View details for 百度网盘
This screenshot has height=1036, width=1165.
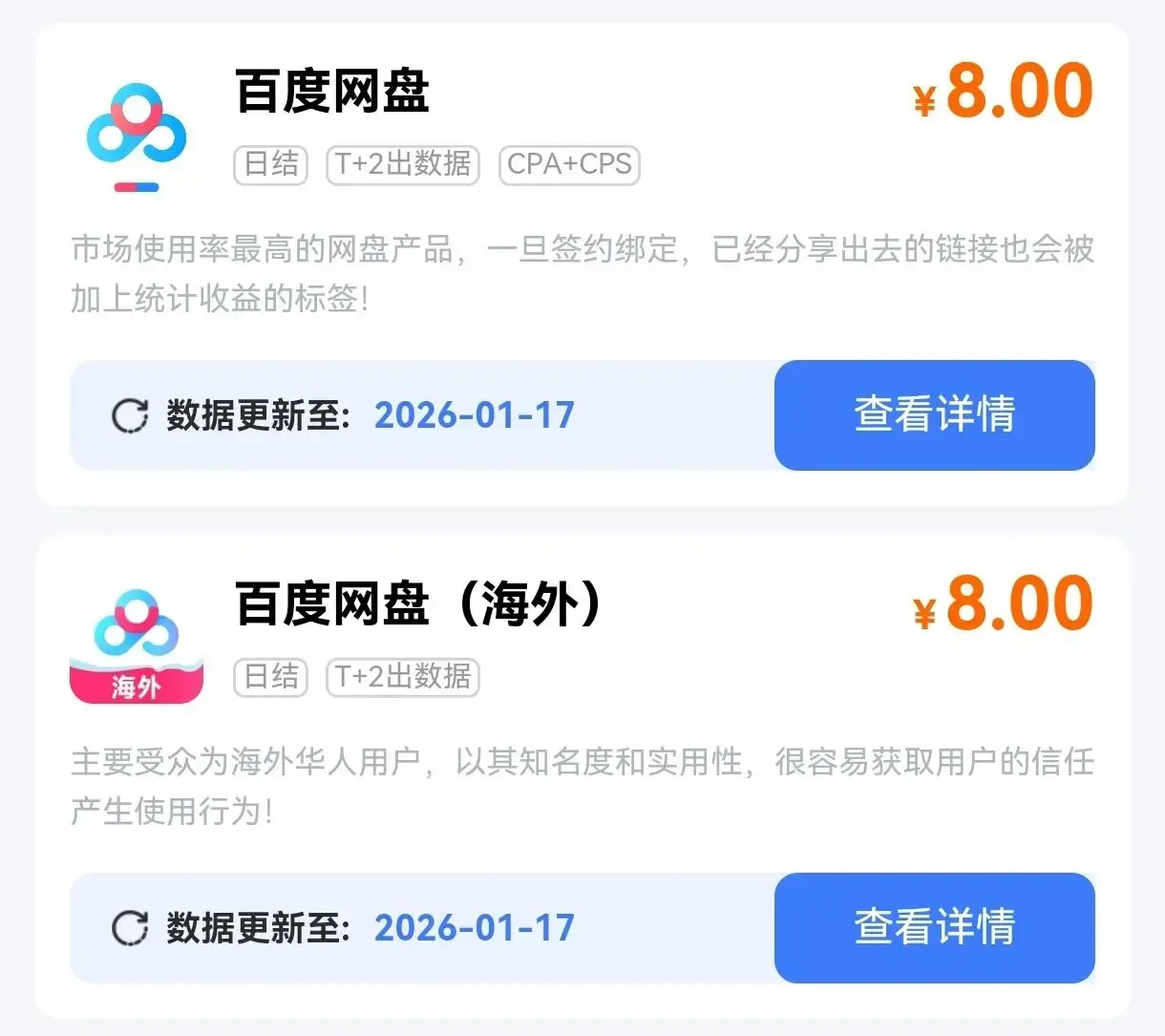pos(934,414)
